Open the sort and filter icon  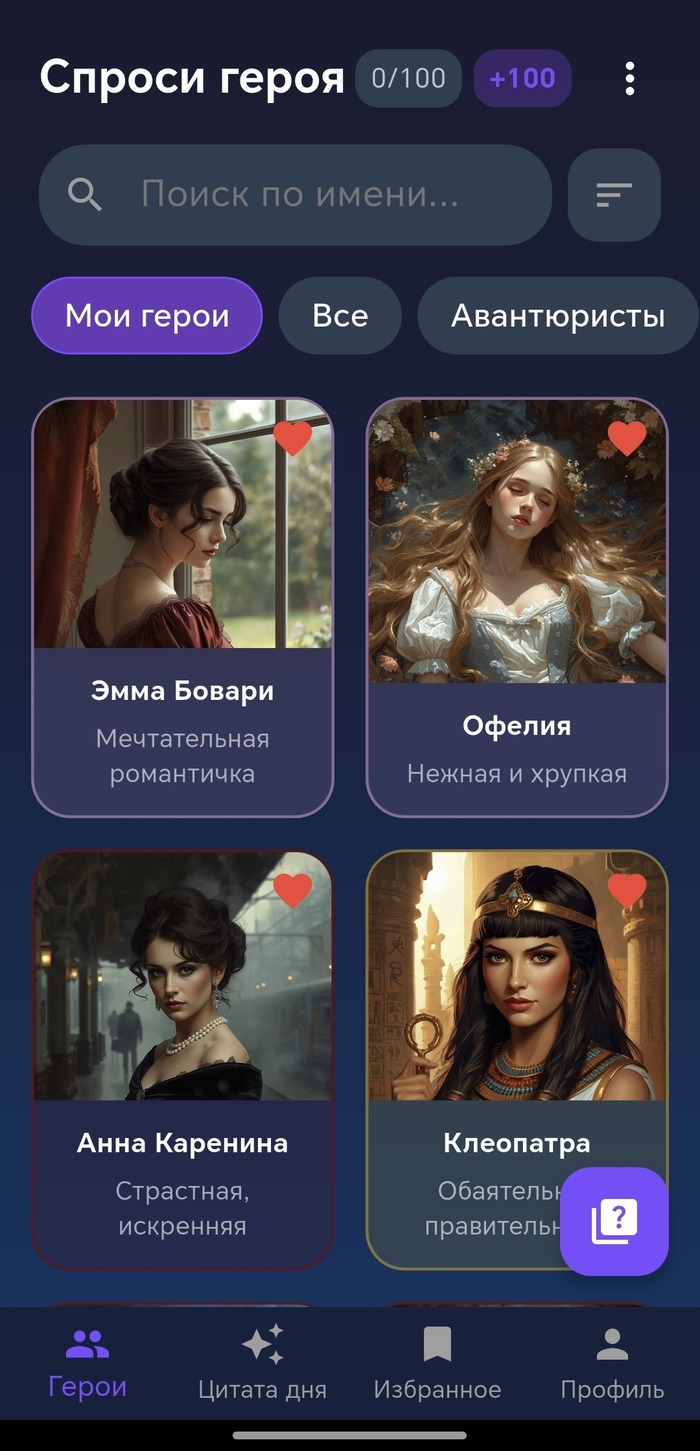click(614, 195)
